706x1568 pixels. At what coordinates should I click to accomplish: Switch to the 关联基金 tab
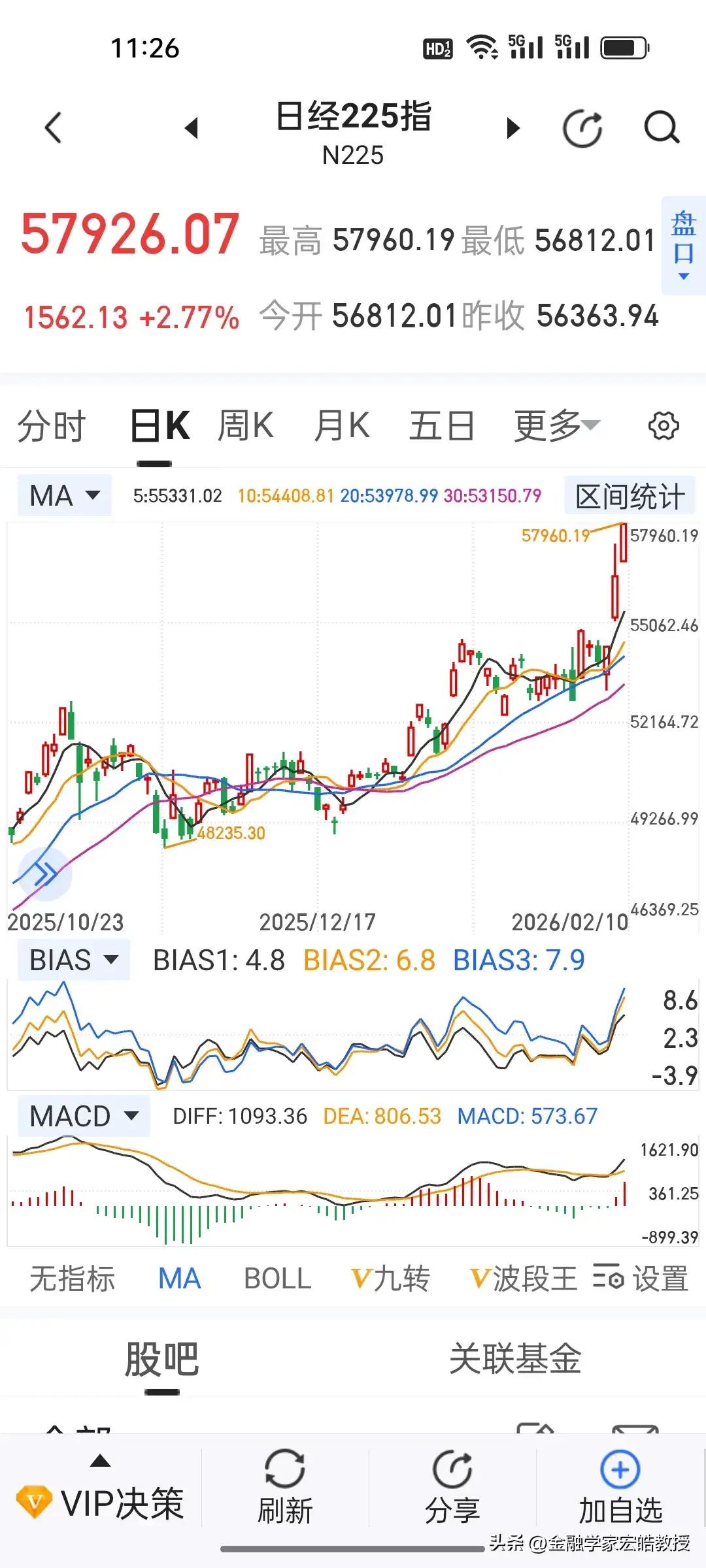click(x=514, y=1359)
